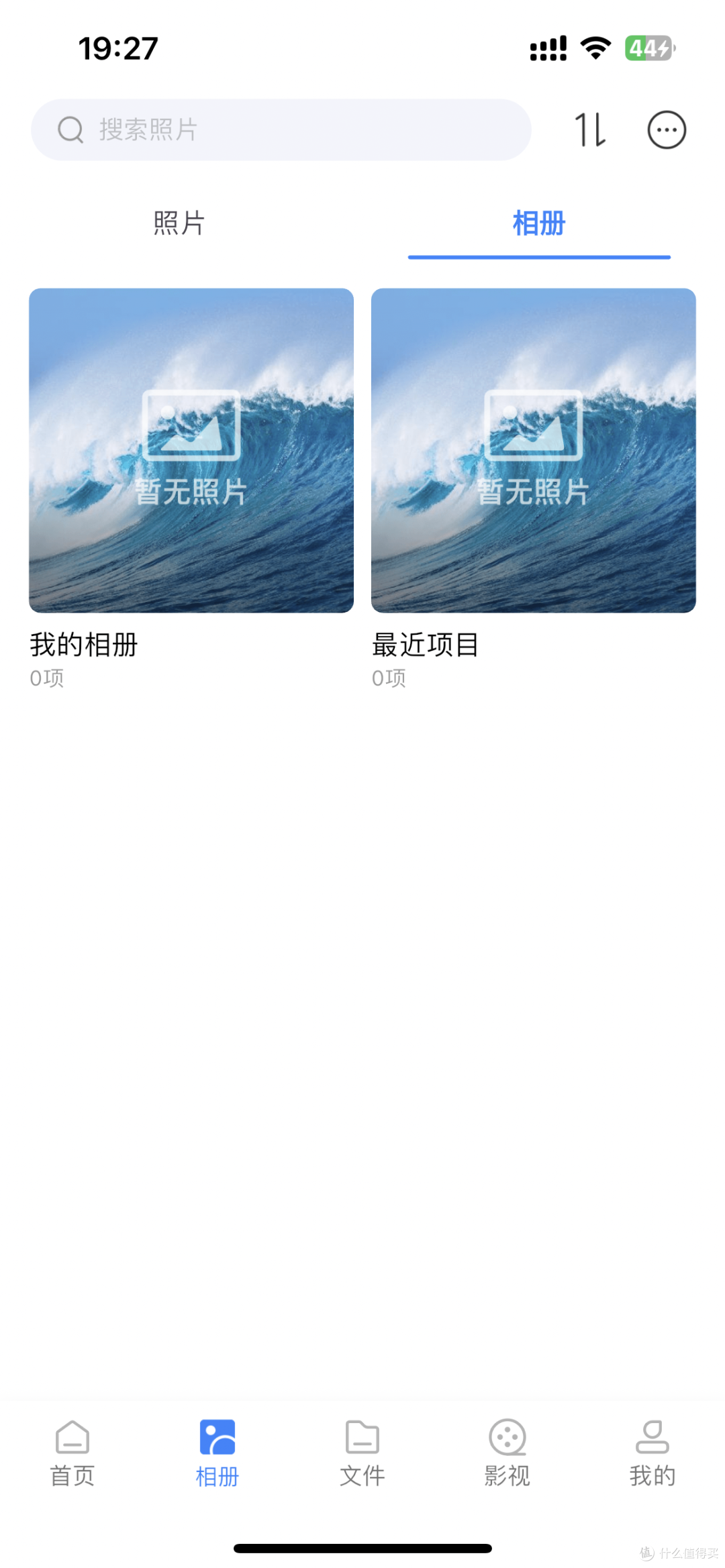
Task: Tap the battery indicator in status bar
Action: point(646,48)
